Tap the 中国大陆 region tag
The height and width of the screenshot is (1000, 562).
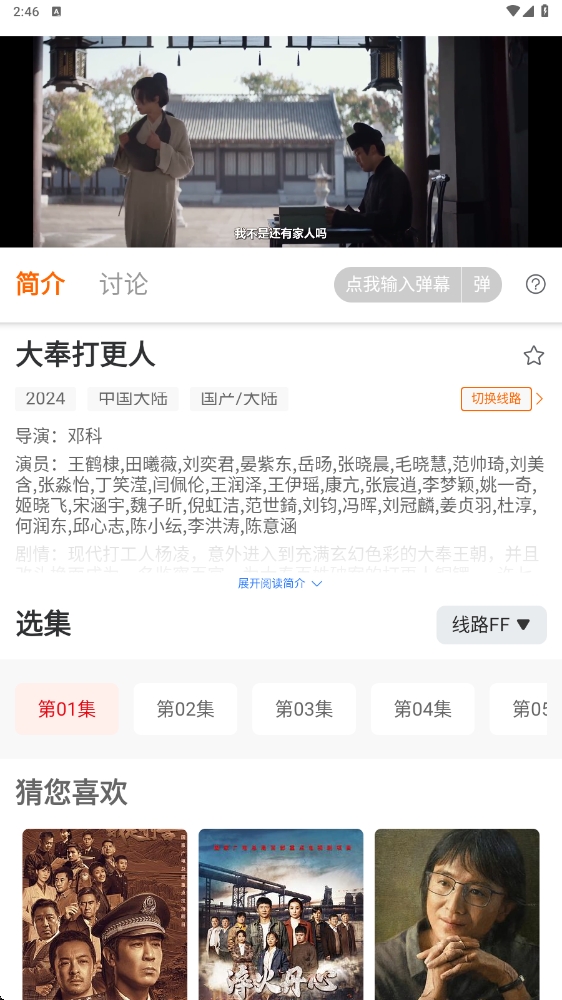pos(133,399)
